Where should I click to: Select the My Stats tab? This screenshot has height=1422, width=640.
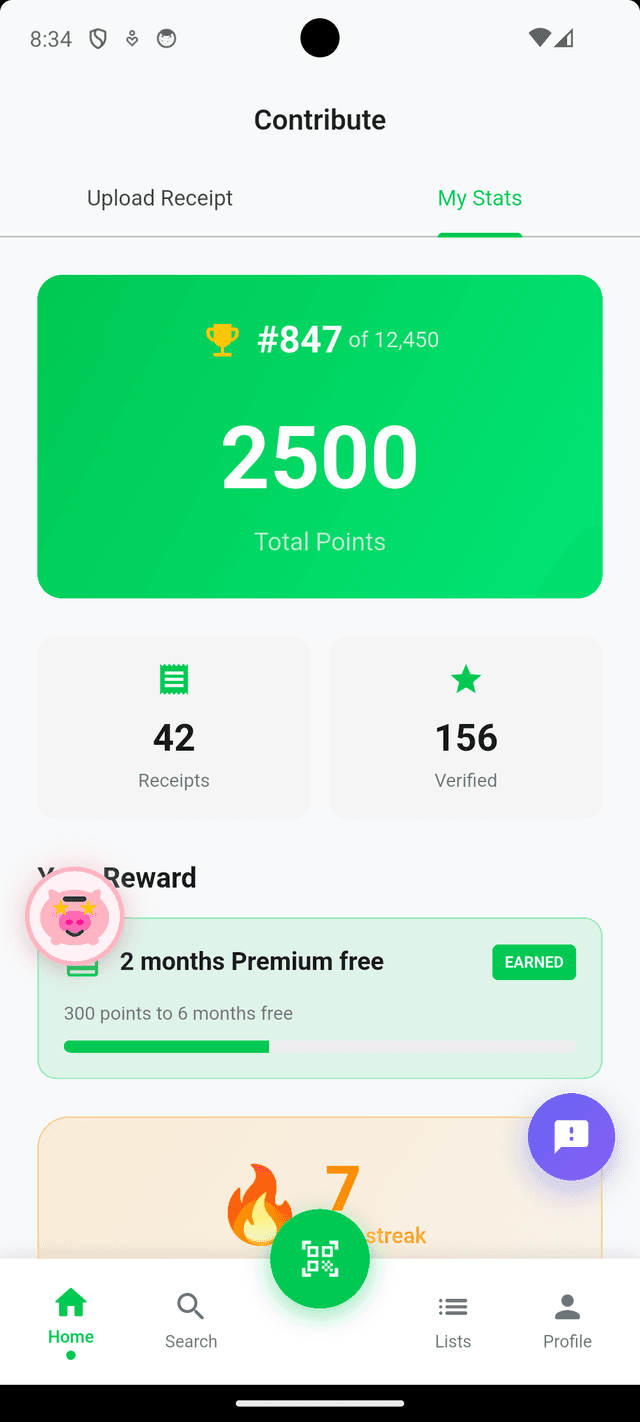[480, 198]
